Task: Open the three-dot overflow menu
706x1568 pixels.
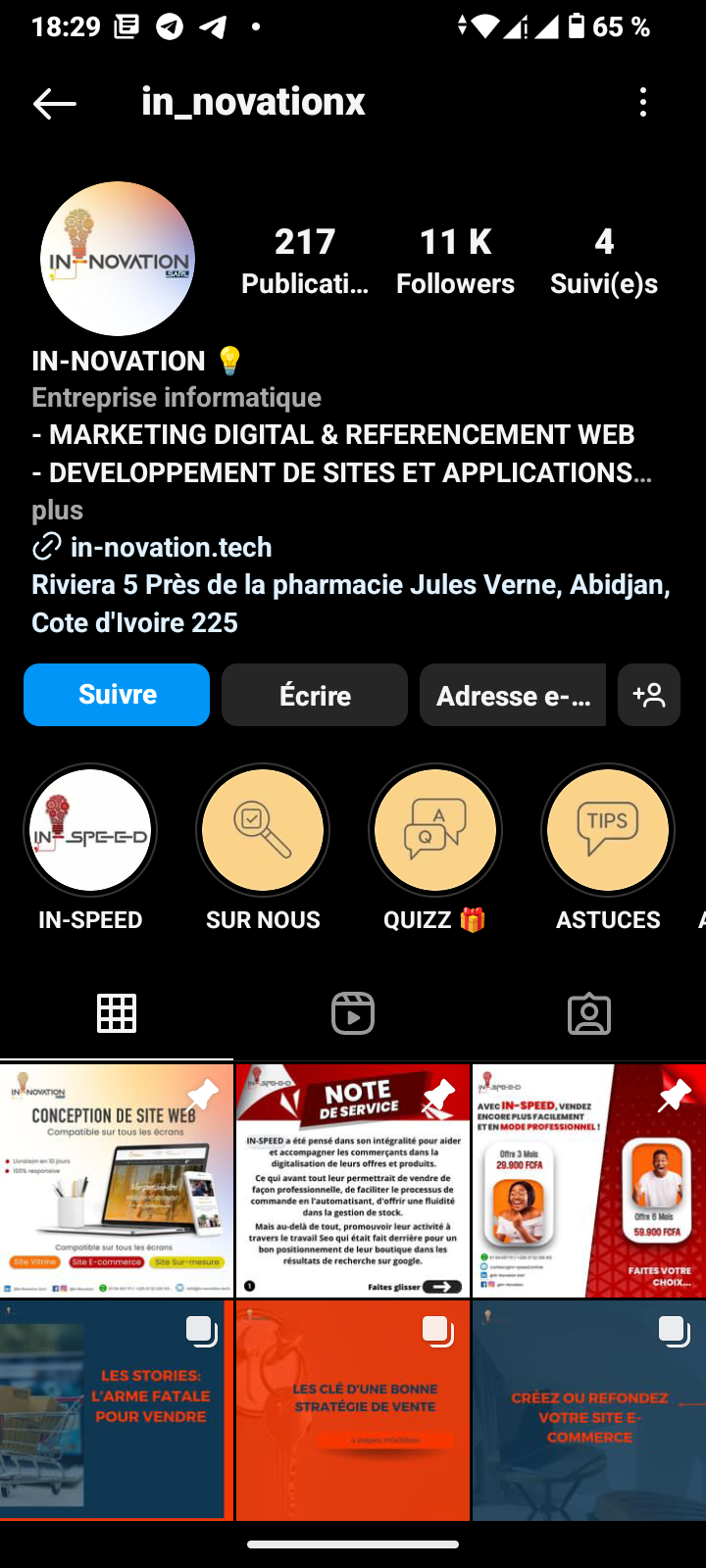Action: [x=643, y=102]
